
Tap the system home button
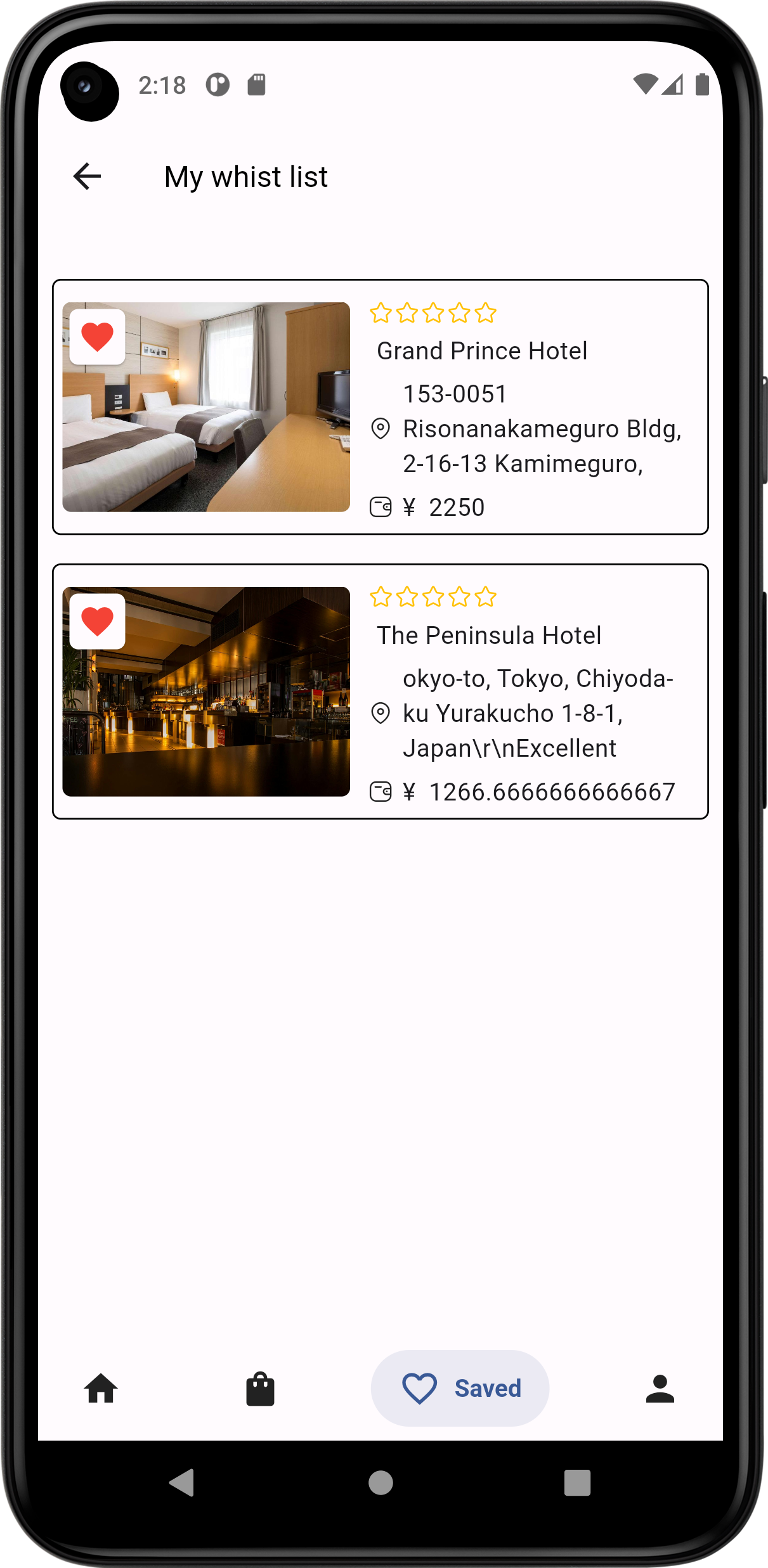(x=381, y=1483)
